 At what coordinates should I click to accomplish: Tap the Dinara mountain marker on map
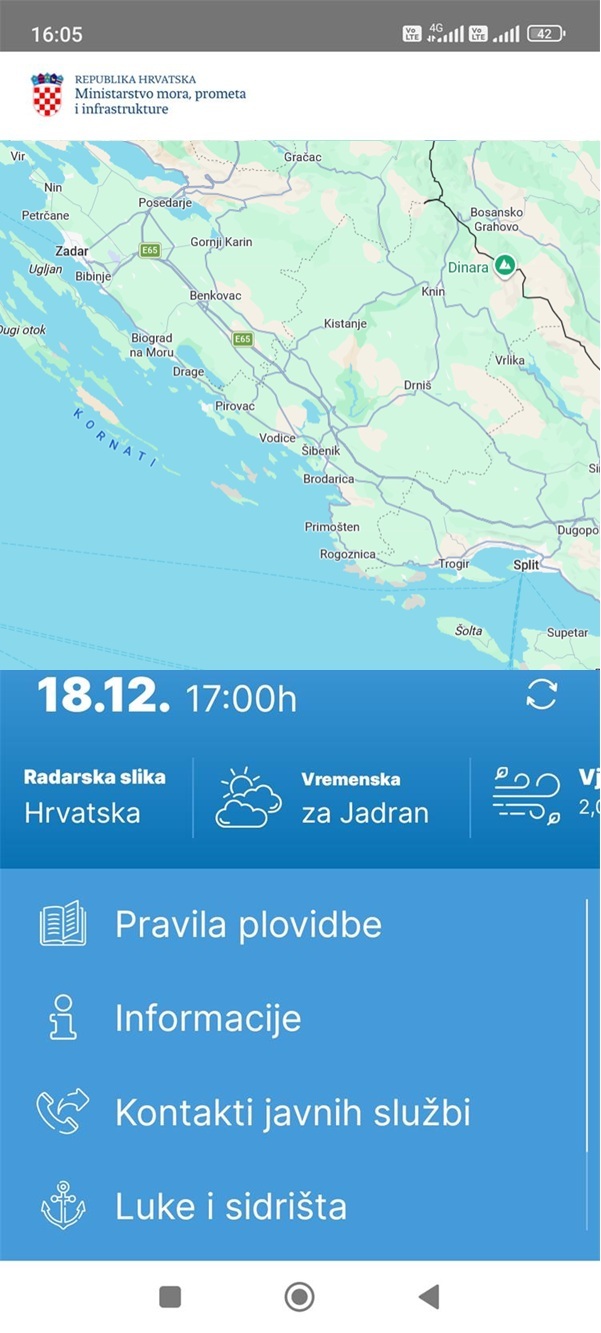point(506,266)
